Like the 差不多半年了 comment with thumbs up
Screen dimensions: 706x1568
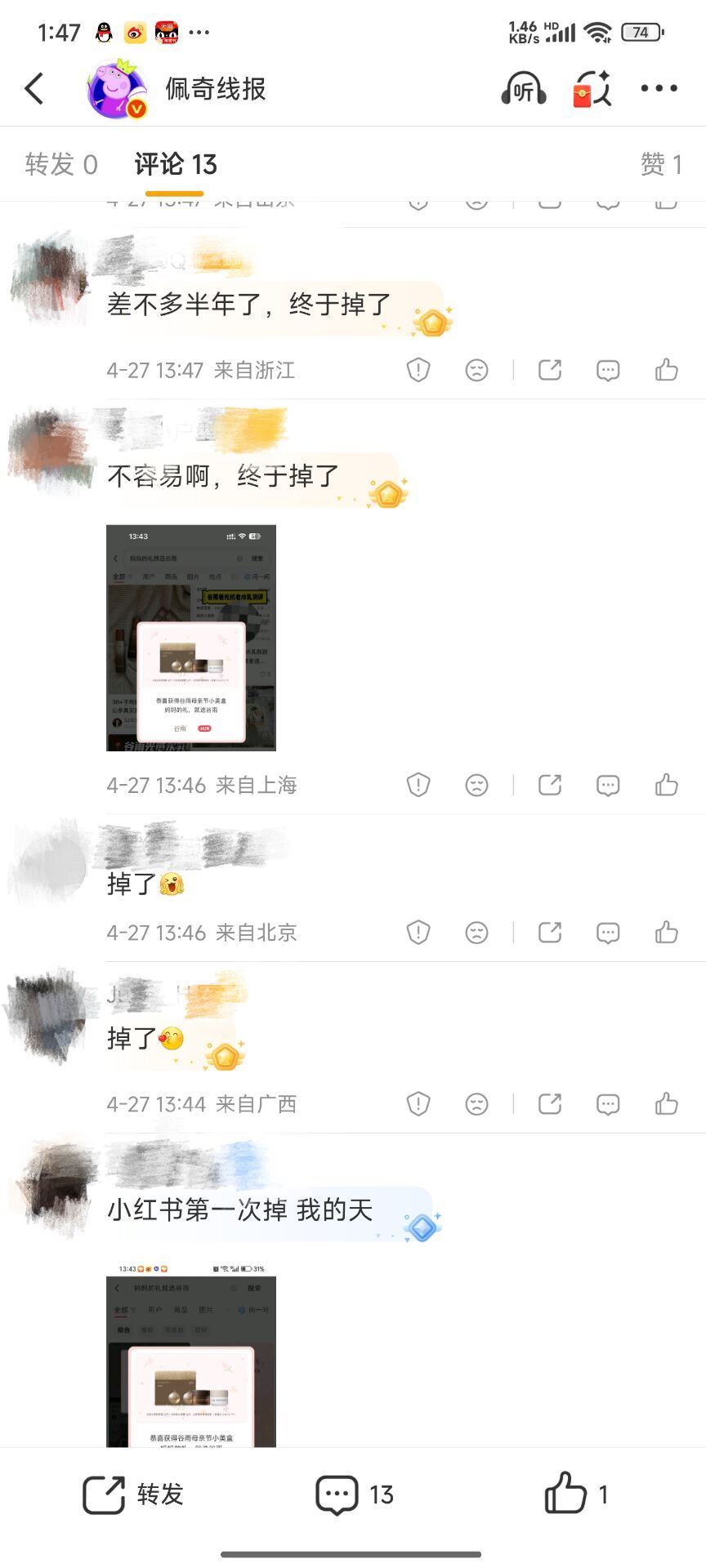(x=666, y=369)
